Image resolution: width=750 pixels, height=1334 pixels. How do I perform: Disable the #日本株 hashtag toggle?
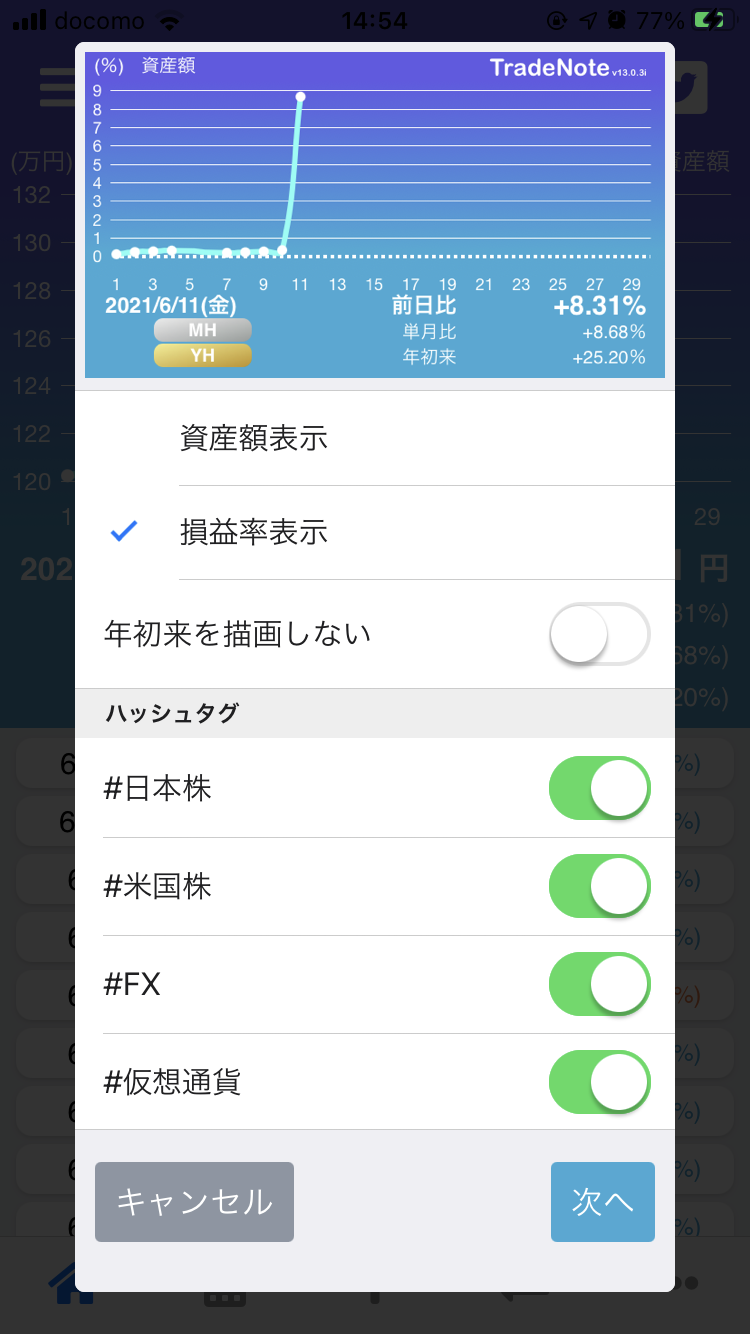(599, 788)
